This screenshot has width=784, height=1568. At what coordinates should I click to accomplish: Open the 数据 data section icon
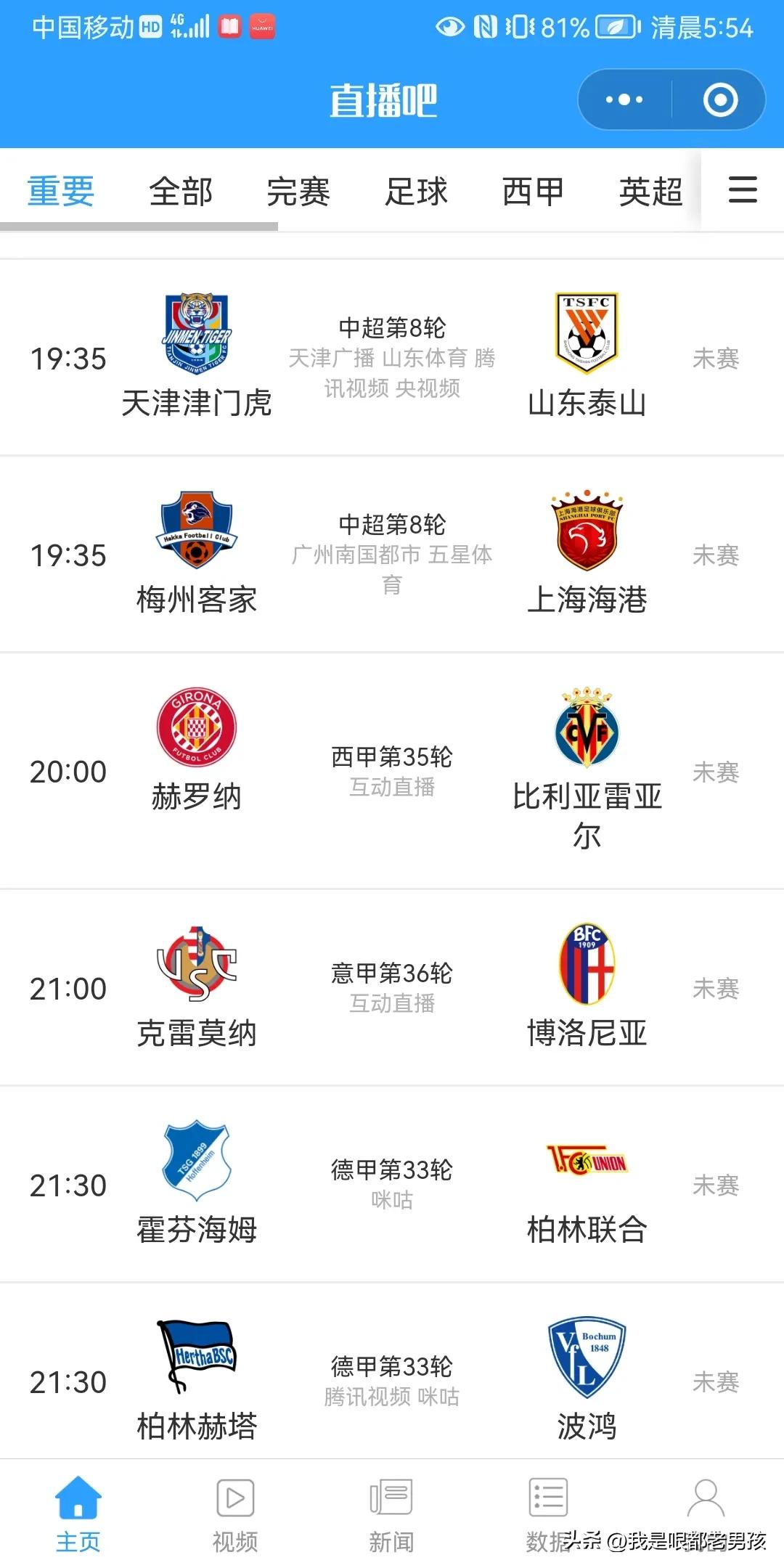(549, 1495)
